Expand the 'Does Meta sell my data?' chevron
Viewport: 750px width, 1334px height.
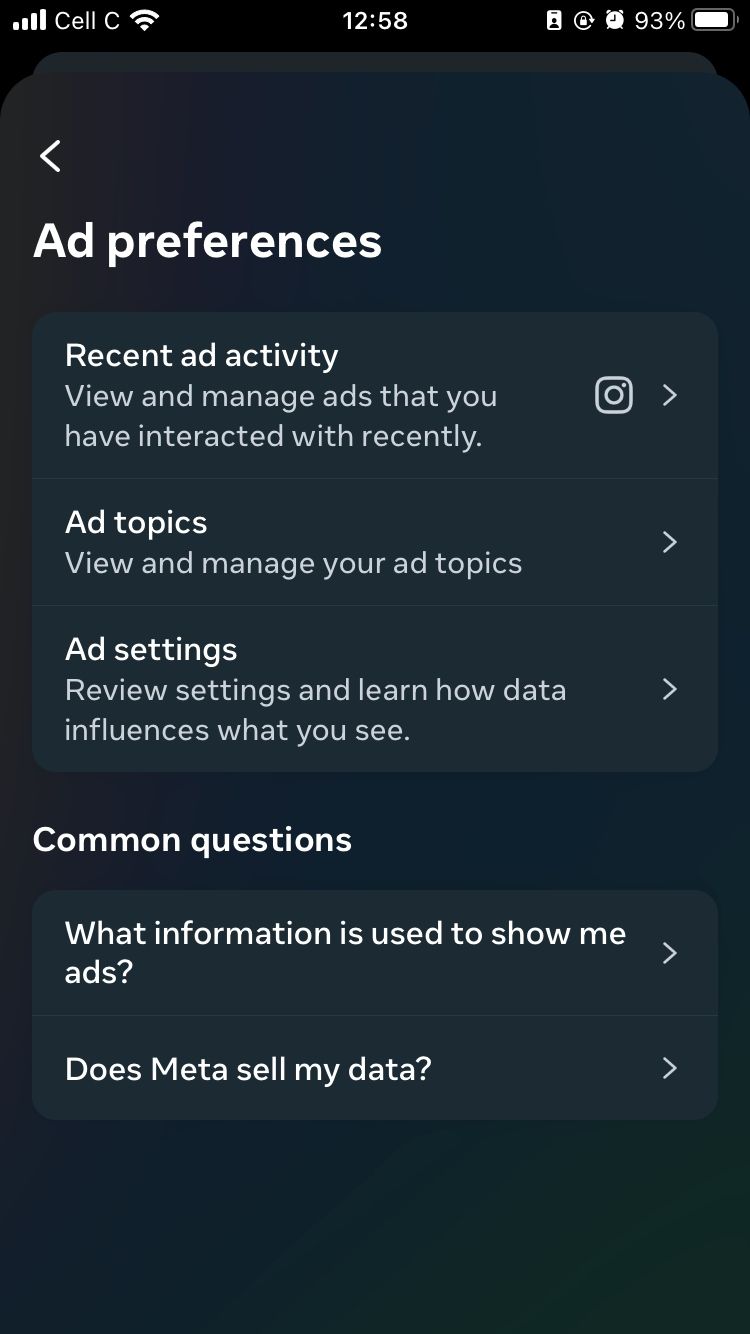point(669,1068)
